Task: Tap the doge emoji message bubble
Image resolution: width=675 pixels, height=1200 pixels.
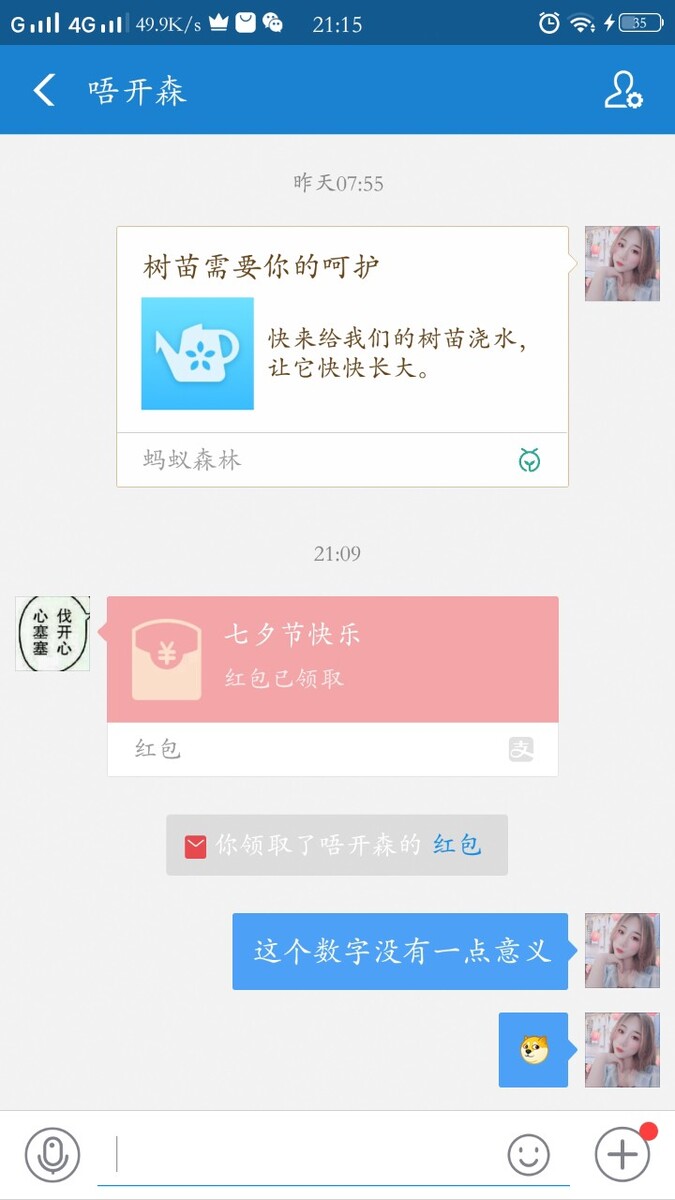Action: point(533,1050)
